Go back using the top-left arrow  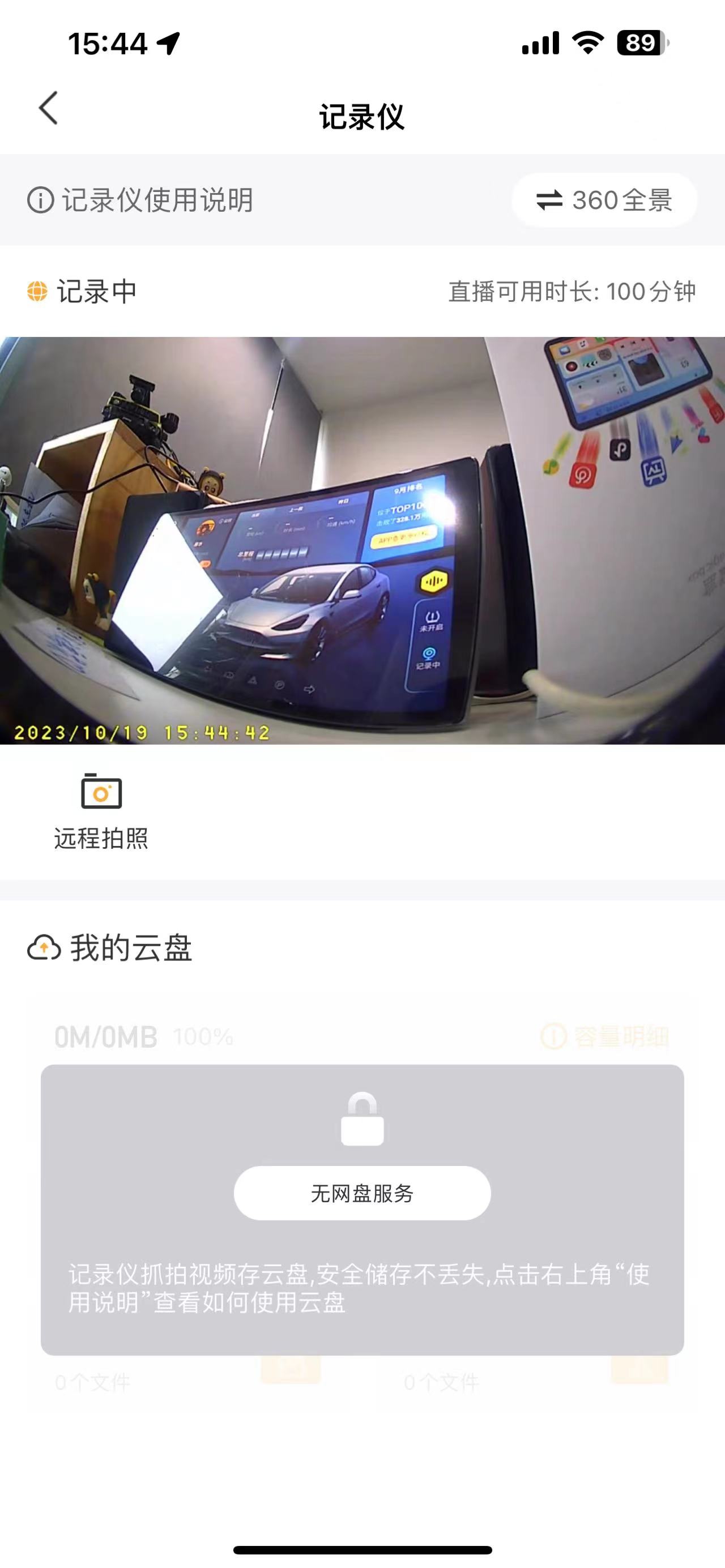[x=49, y=108]
